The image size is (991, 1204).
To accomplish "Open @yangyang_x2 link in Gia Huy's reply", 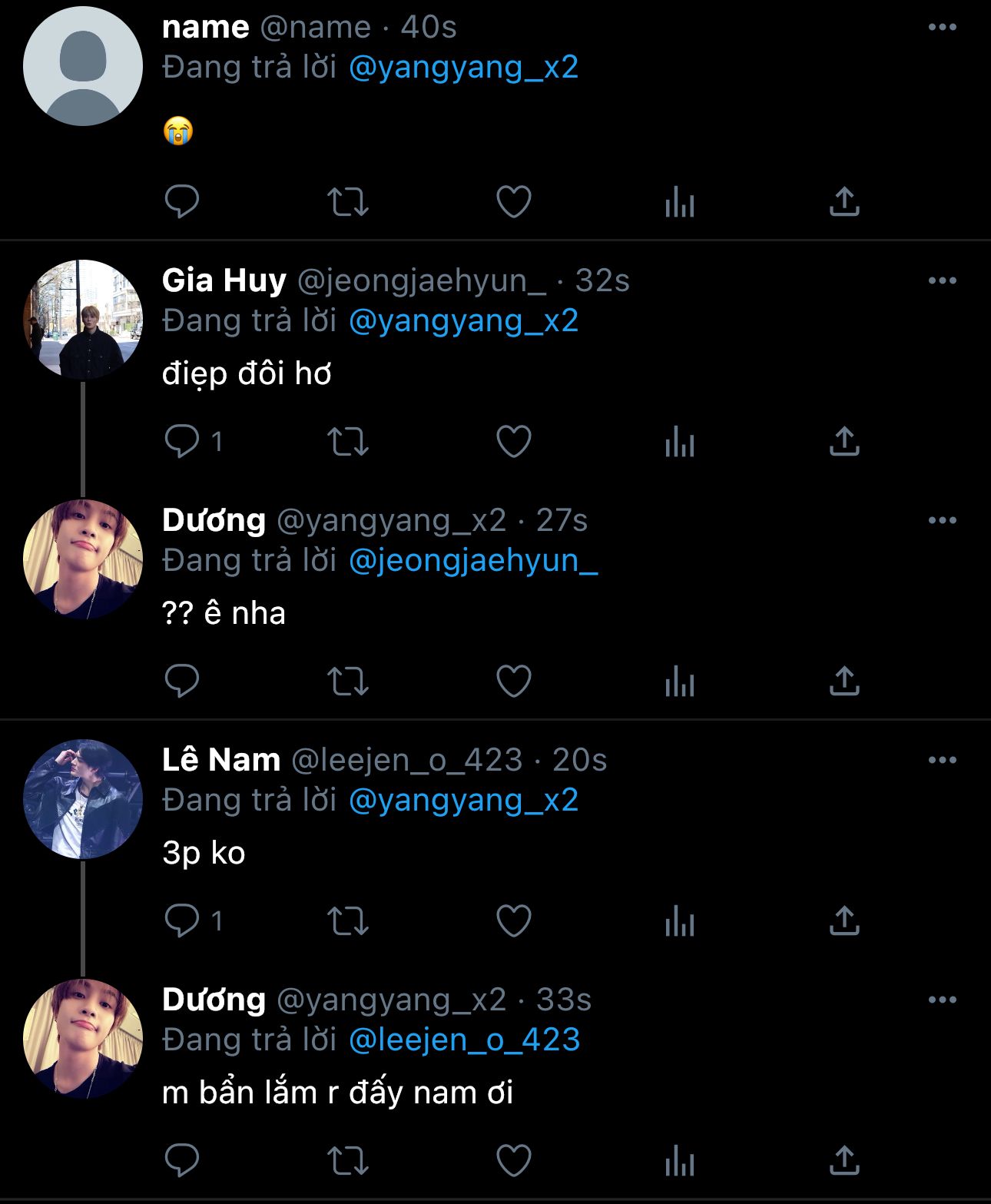I will pos(463,321).
